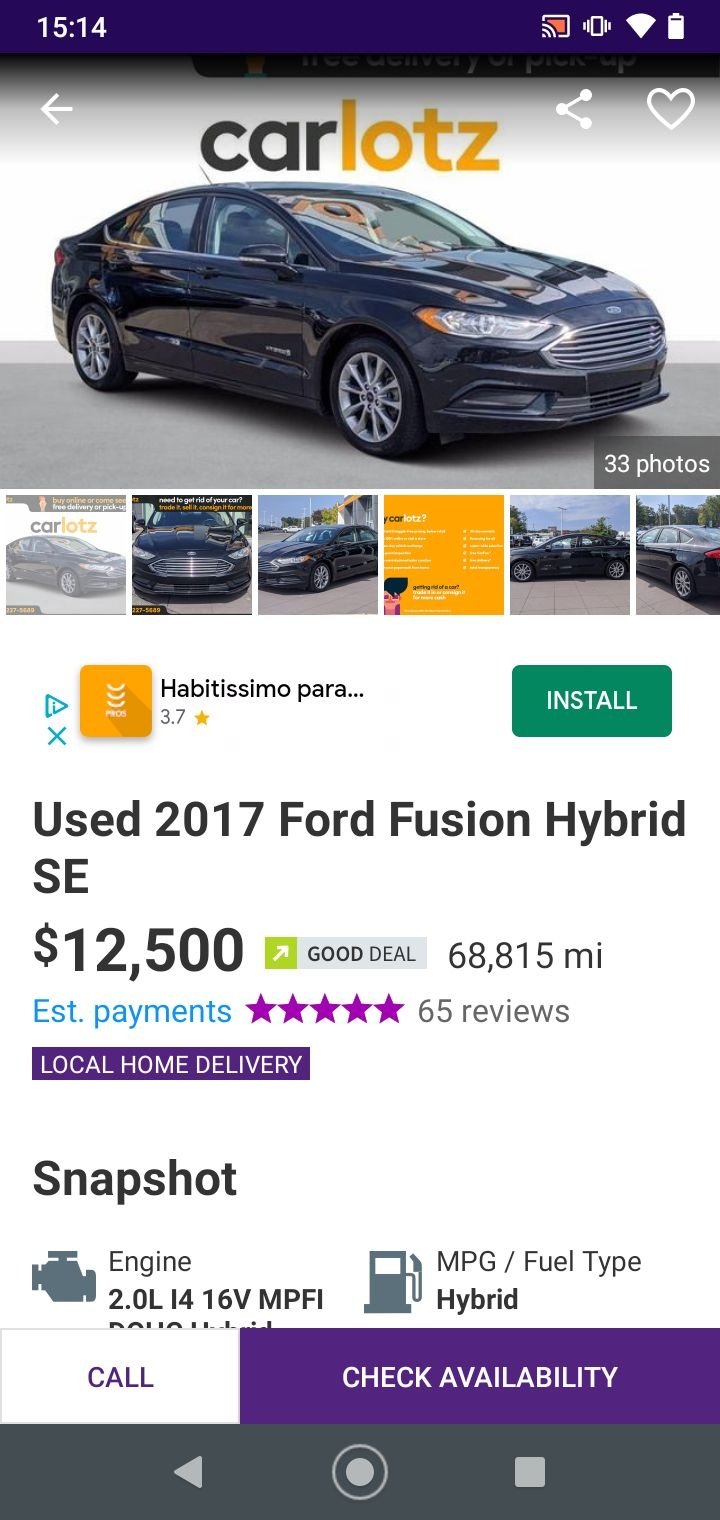Call the dealer
The width and height of the screenshot is (720, 1520).
[120, 1377]
